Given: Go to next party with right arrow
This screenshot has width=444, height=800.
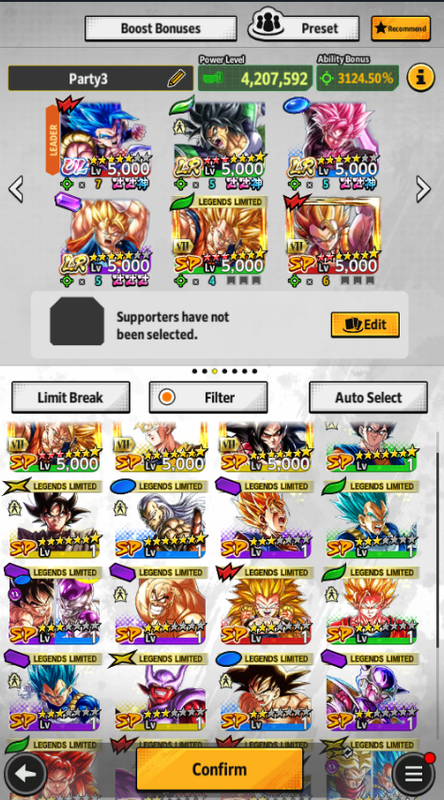Looking at the screenshot, I should pyautogui.click(x=423, y=189).
